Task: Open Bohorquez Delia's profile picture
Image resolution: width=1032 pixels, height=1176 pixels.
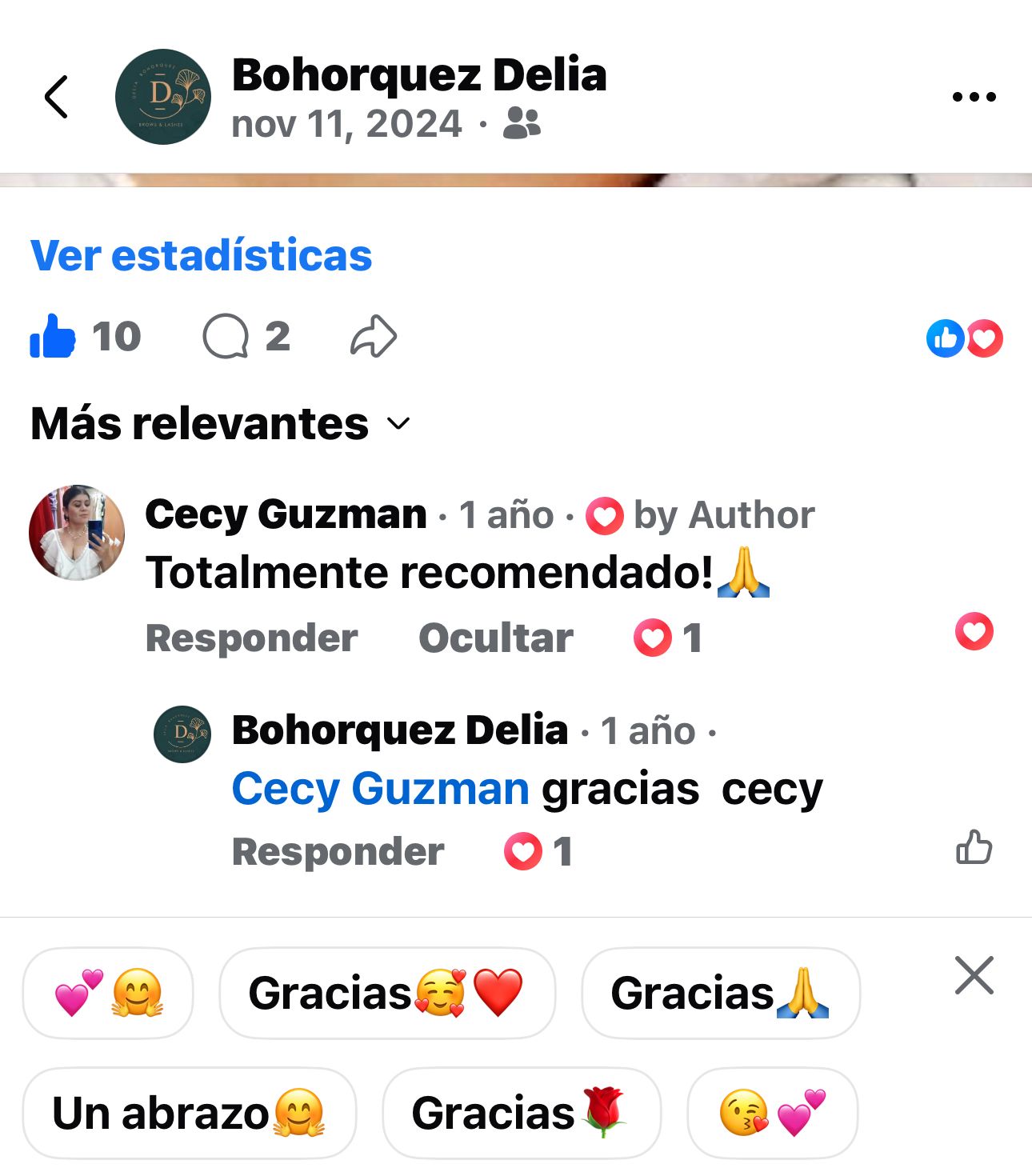Action: click(x=161, y=95)
